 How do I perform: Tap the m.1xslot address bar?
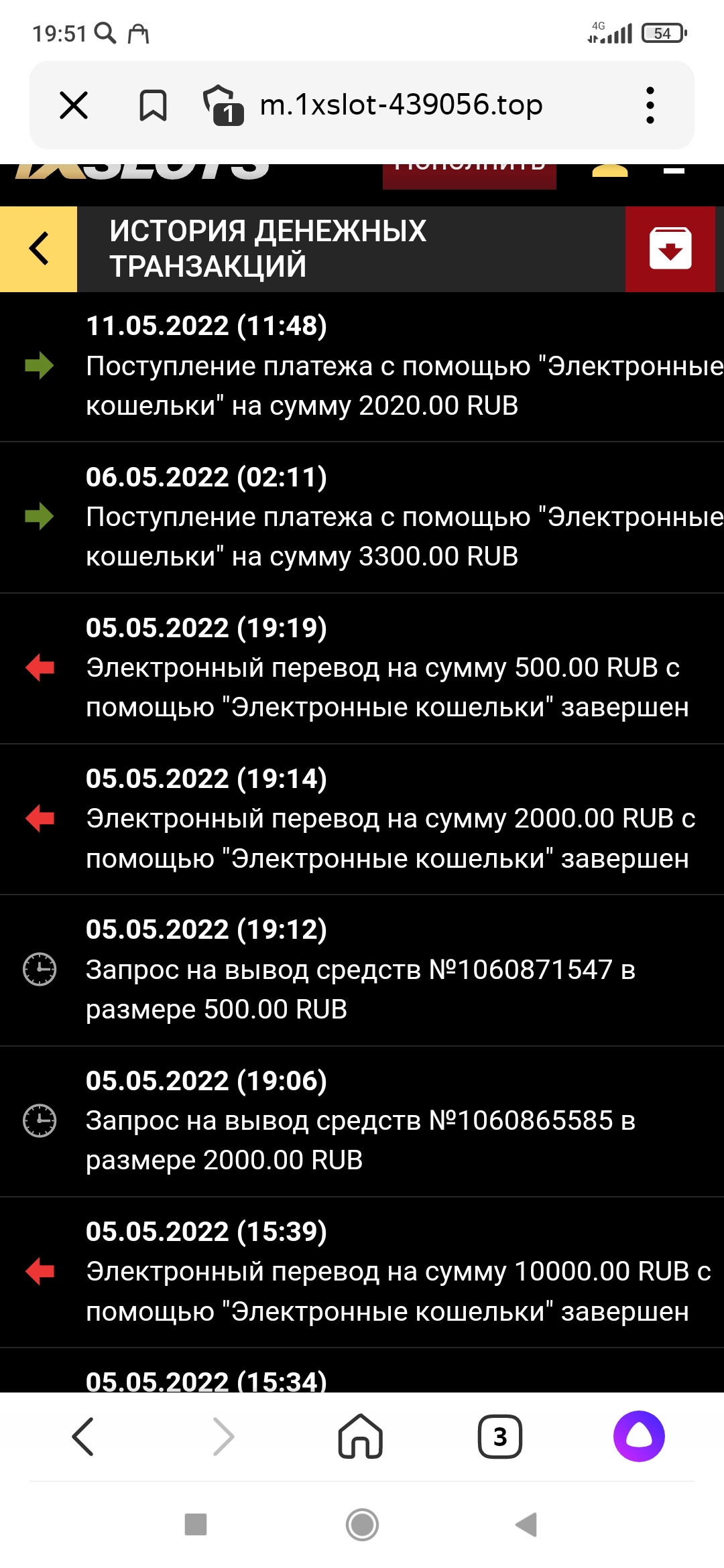[401, 105]
